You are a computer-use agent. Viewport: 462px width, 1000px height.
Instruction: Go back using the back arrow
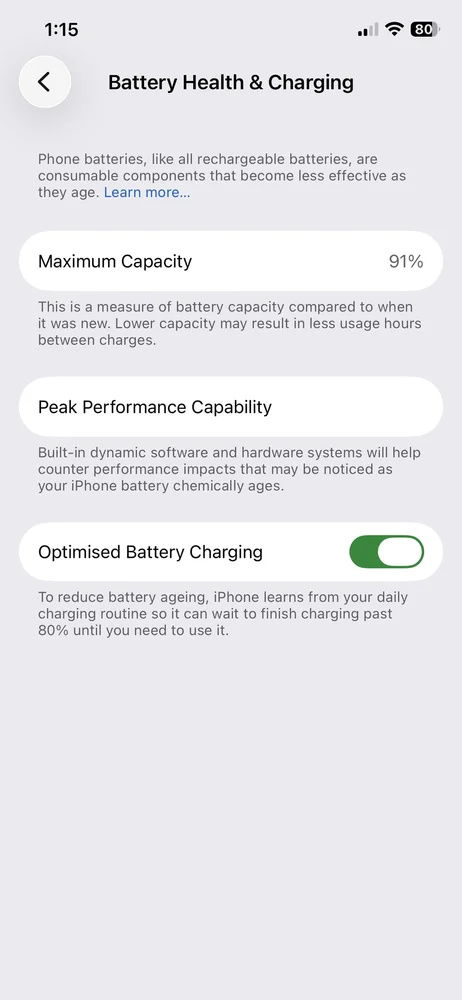point(45,82)
